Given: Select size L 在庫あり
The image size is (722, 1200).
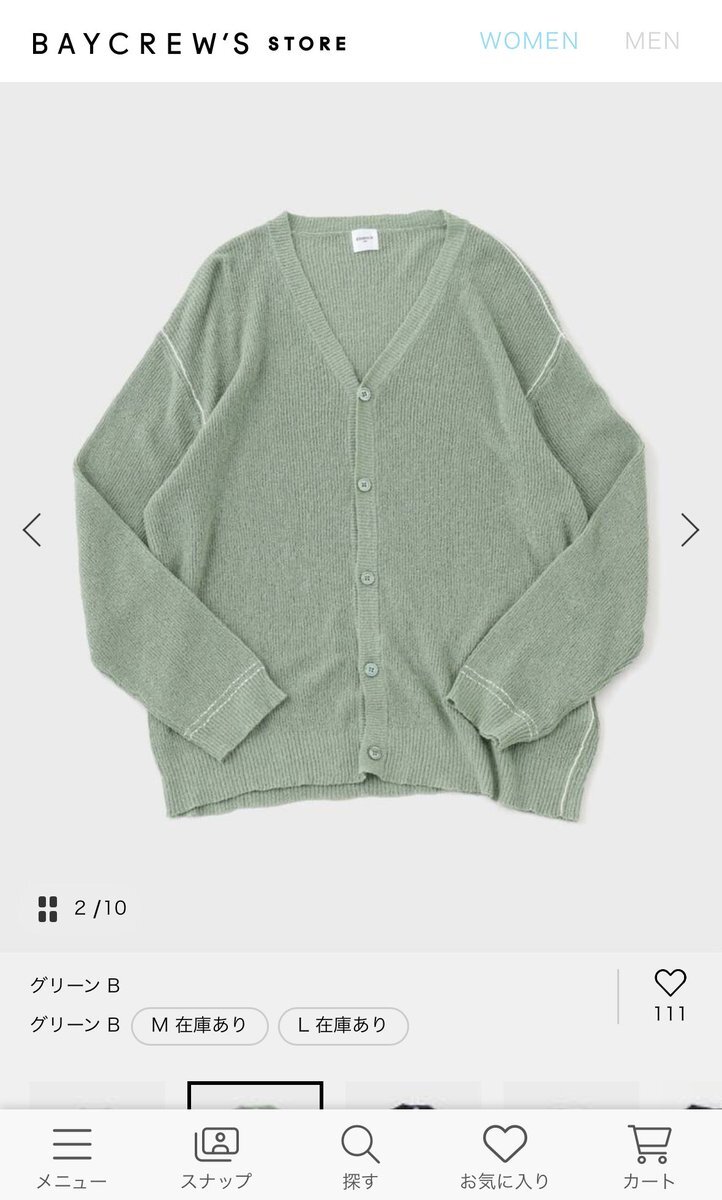Looking at the screenshot, I should pyautogui.click(x=343, y=1025).
